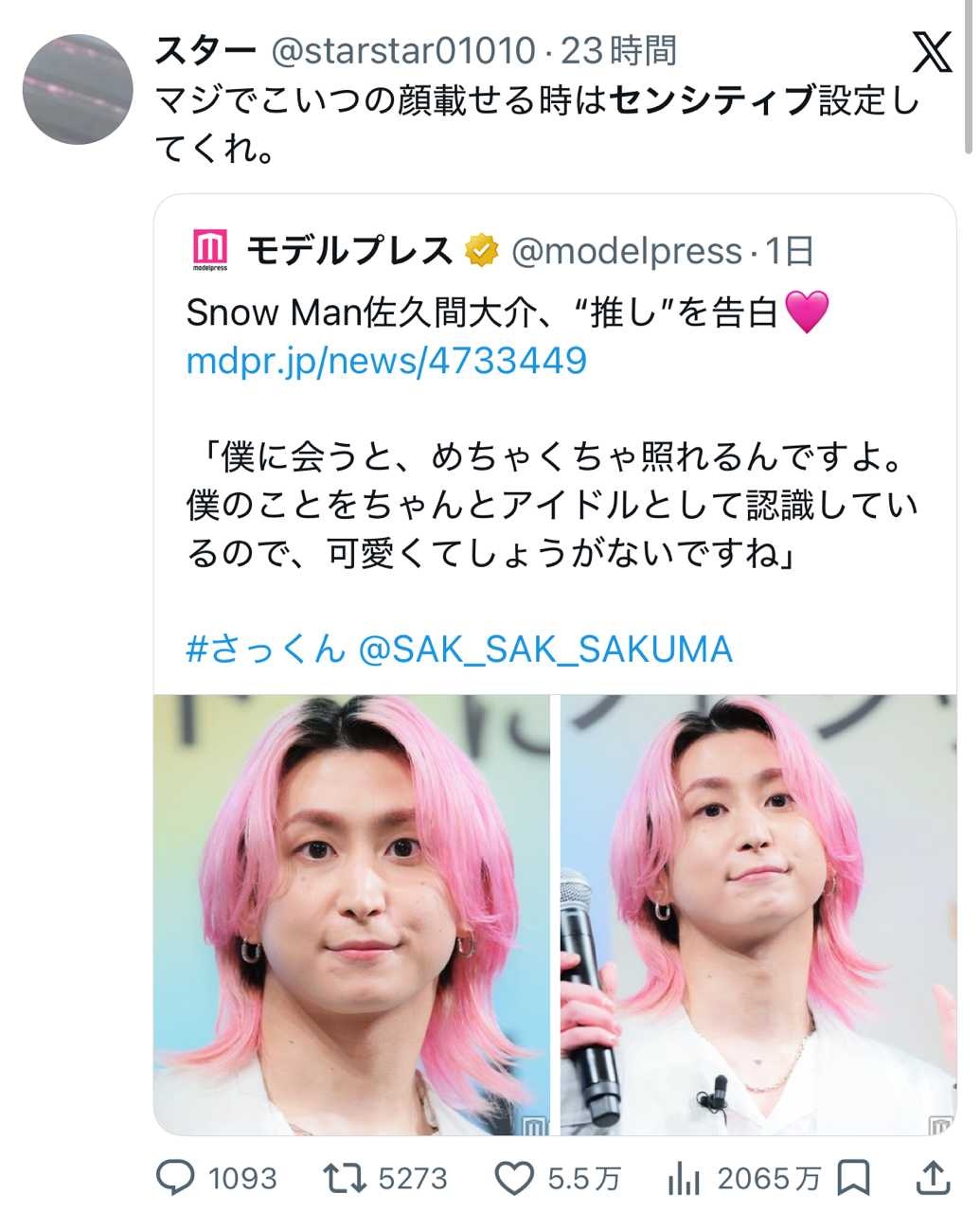Open the right photo with microphone
The height and width of the screenshot is (1212, 980).
[x=758, y=915]
